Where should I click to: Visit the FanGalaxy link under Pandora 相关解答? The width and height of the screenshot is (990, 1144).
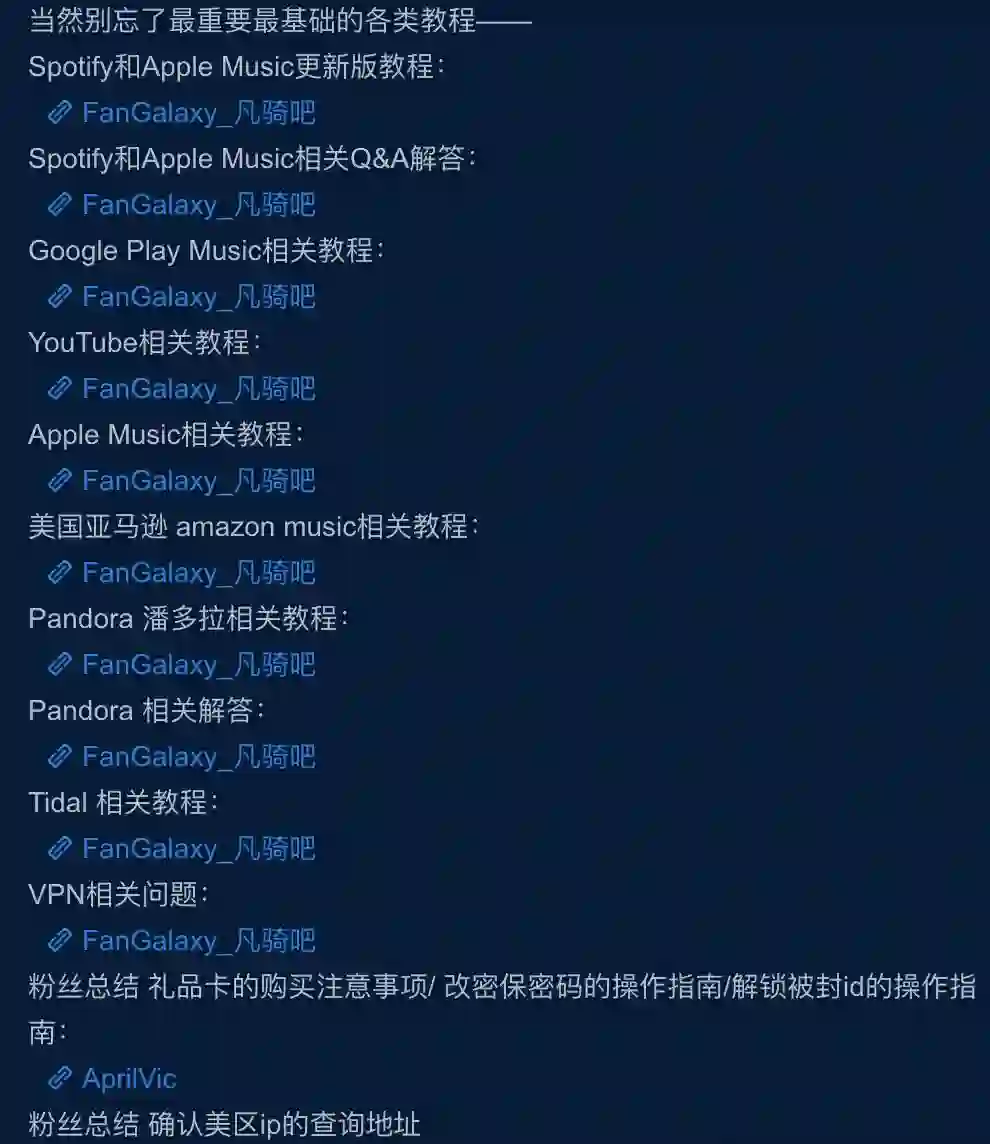[198, 757]
